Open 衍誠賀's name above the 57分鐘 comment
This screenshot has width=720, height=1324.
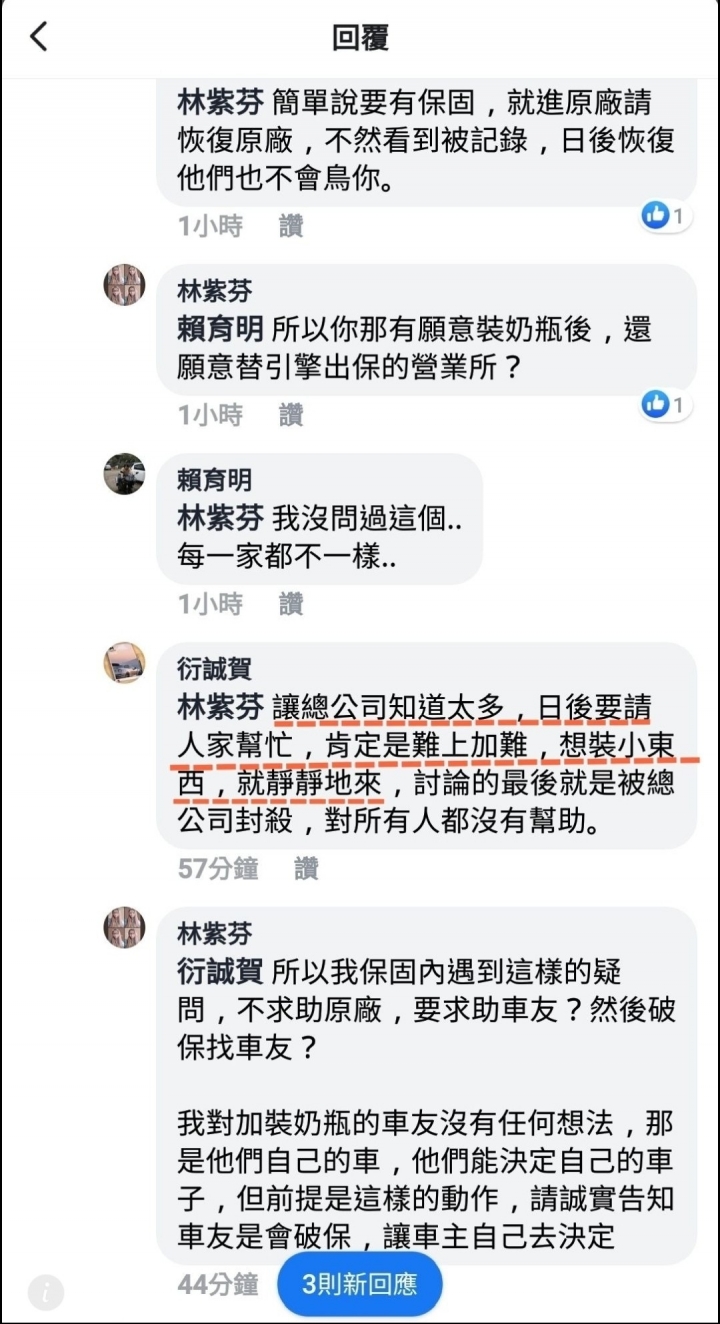(215, 669)
